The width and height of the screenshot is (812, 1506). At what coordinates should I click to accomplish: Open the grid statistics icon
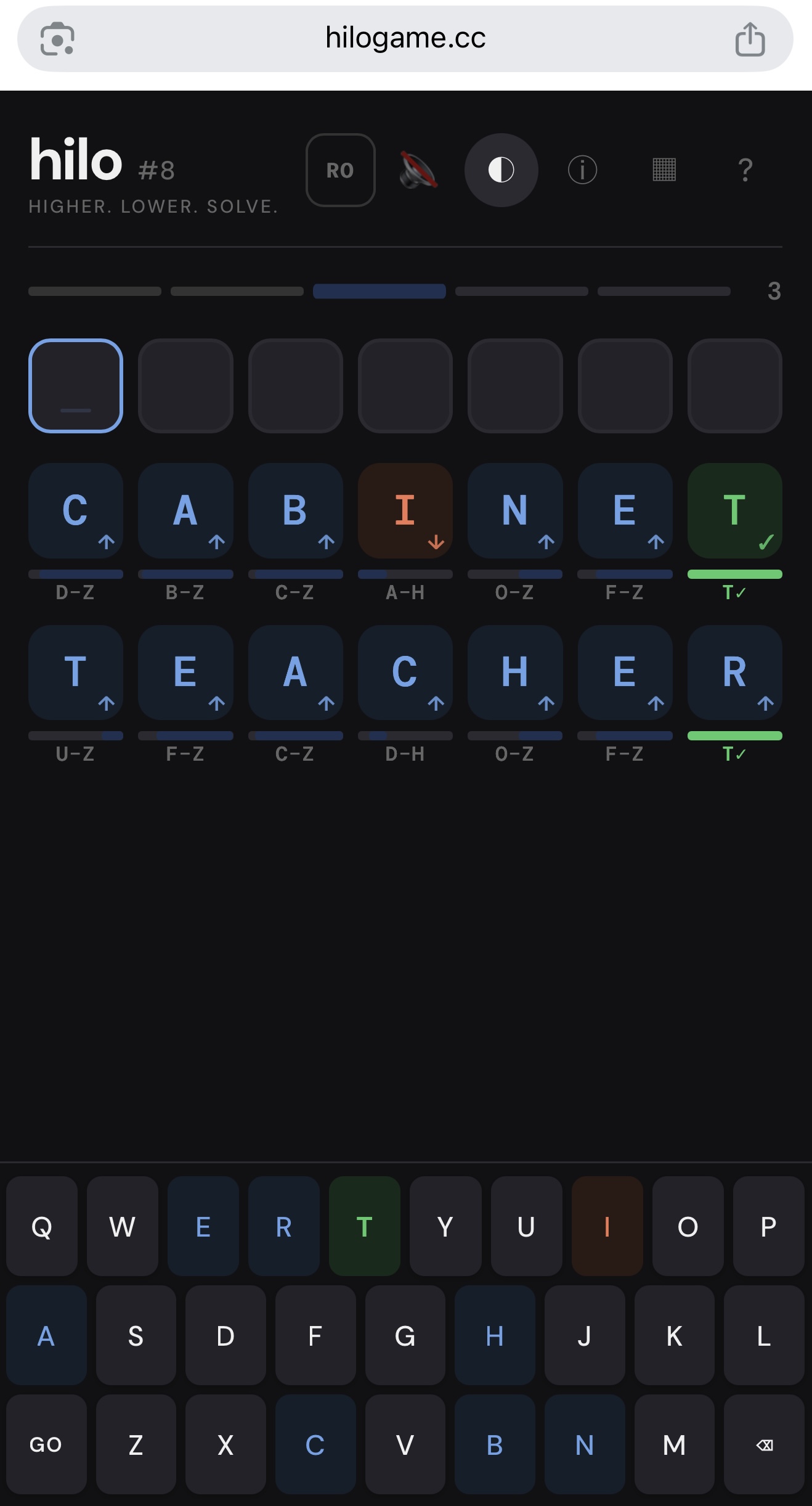[x=664, y=170]
